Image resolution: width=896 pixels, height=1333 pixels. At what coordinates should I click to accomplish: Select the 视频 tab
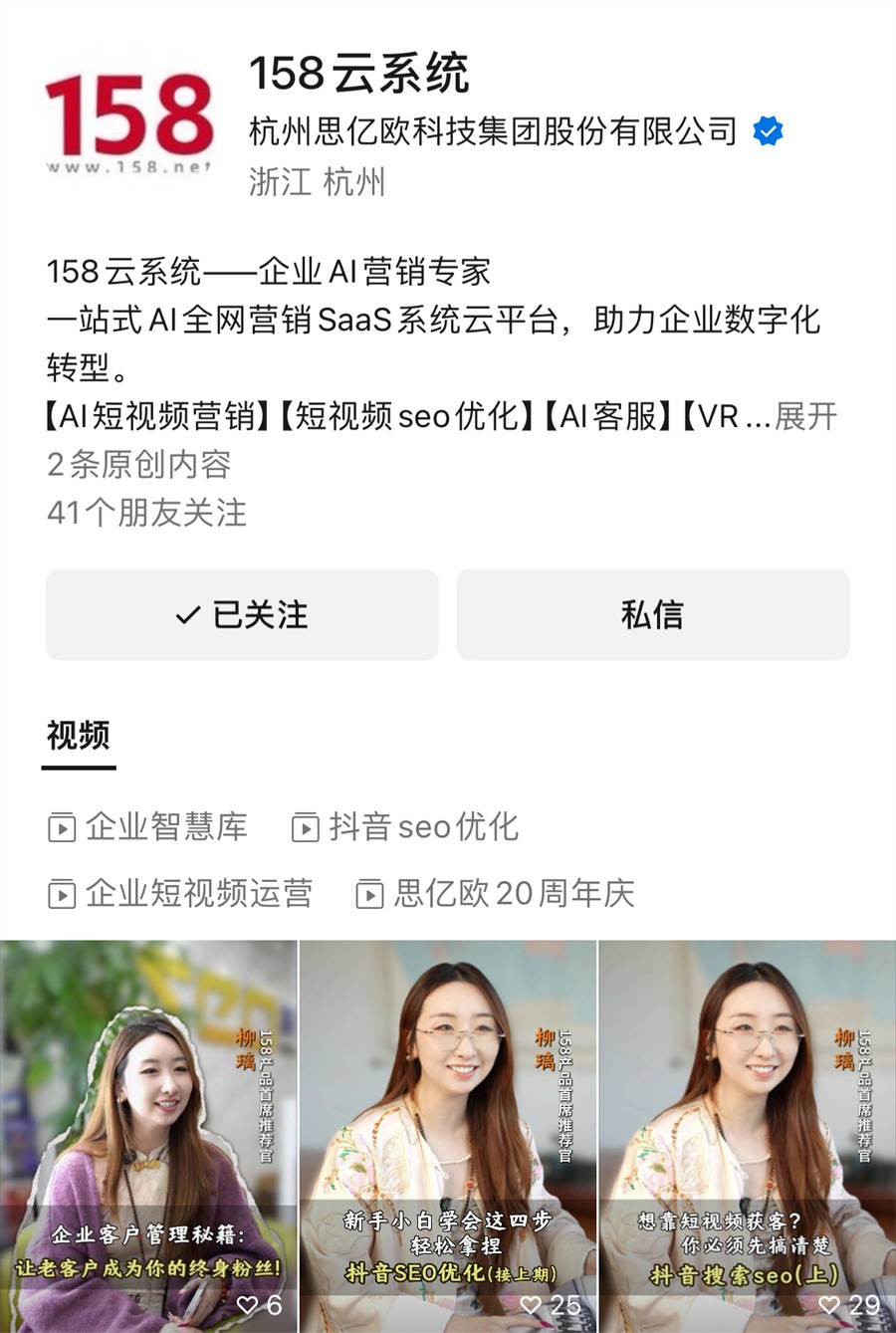78,736
